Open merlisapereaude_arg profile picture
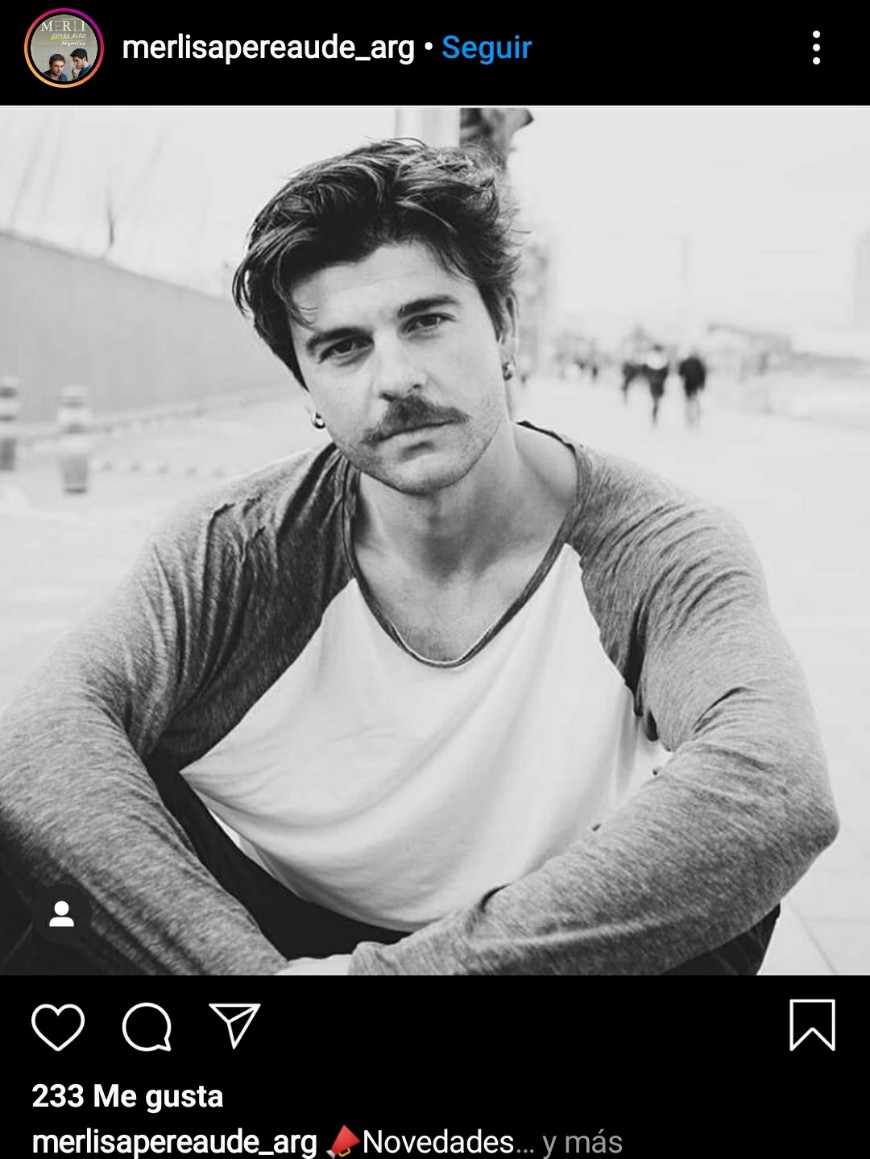The width and height of the screenshot is (870, 1159). [x=63, y=48]
